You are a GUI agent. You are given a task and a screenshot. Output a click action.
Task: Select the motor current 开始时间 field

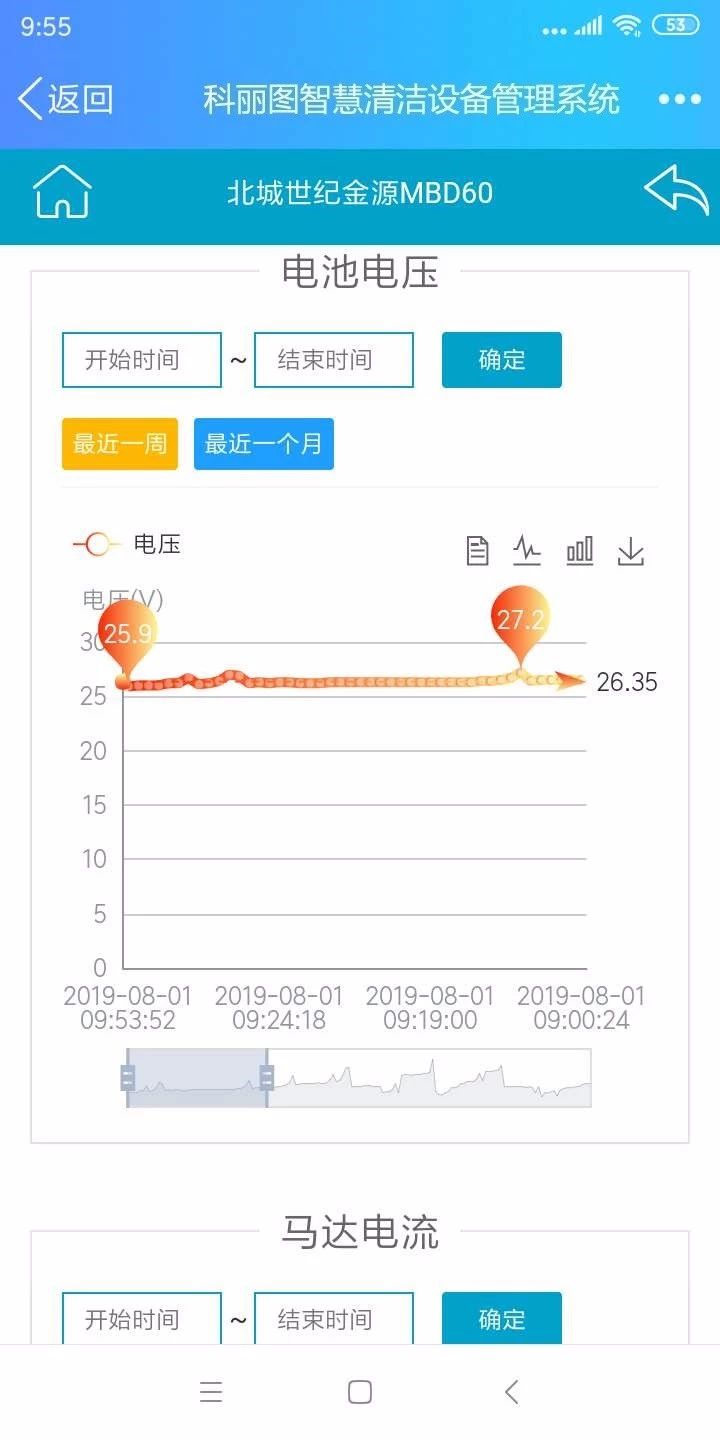pyautogui.click(x=142, y=1319)
